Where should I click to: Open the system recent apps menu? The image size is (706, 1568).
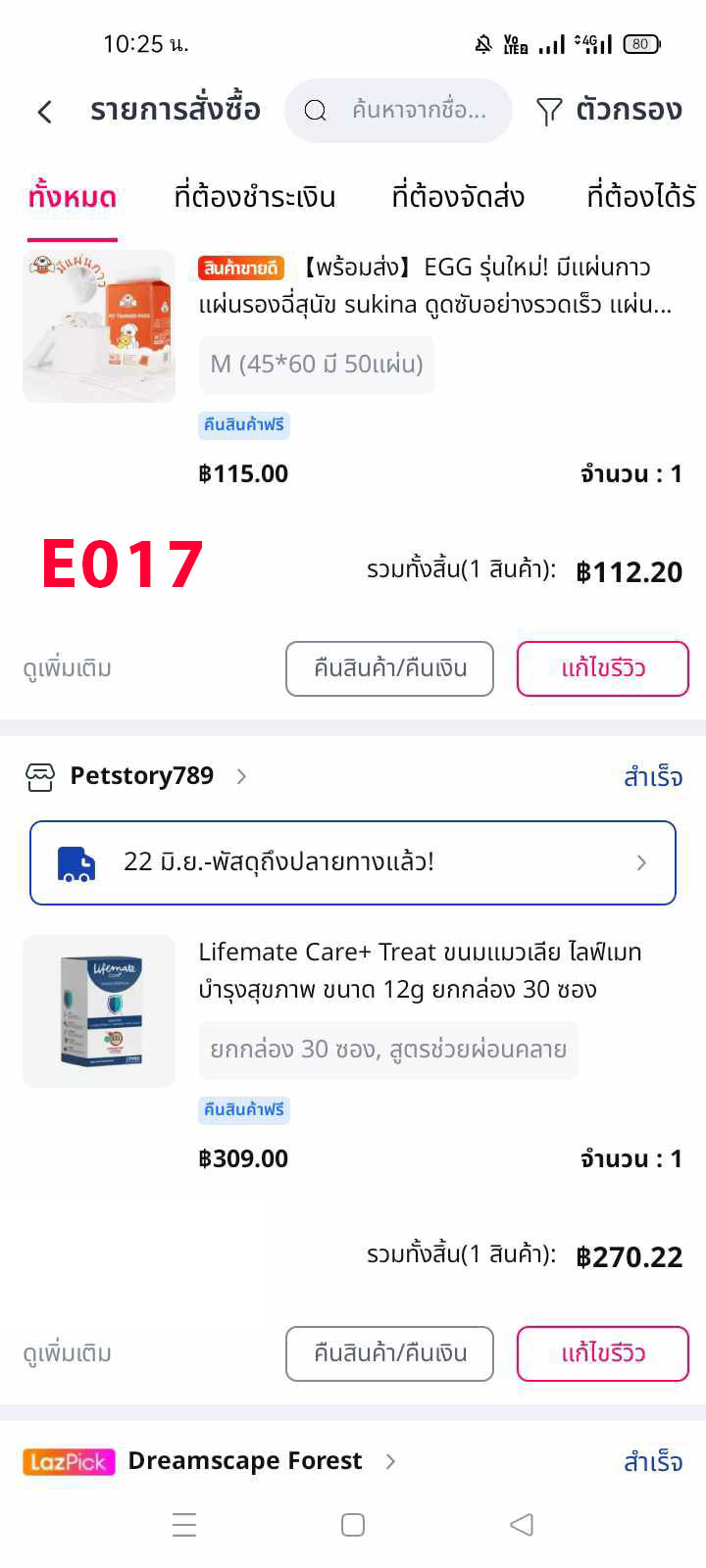[x=184, y=1525]
